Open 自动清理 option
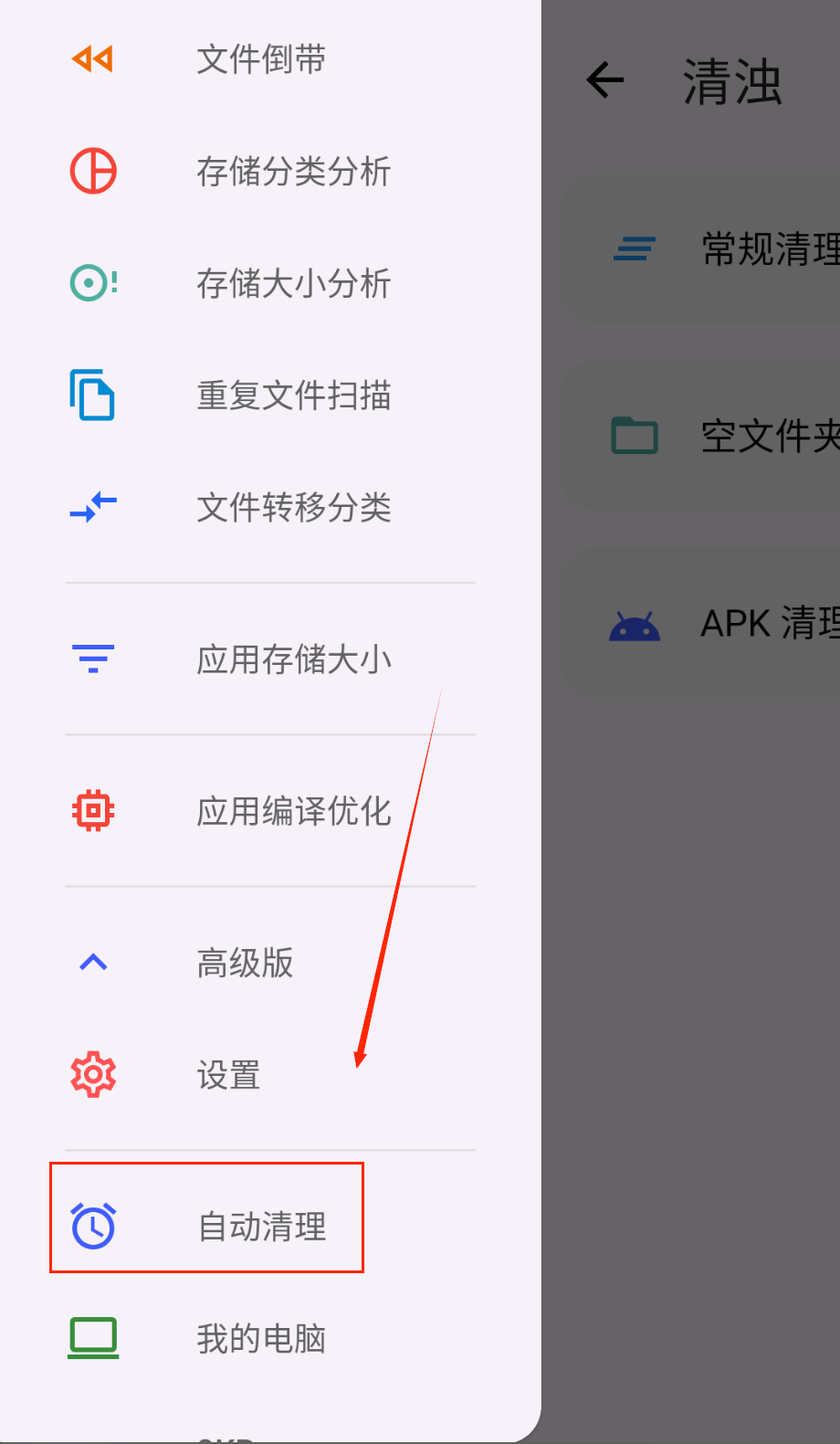This screenshot has width=840, height=1444. (x=261, y=1227)
